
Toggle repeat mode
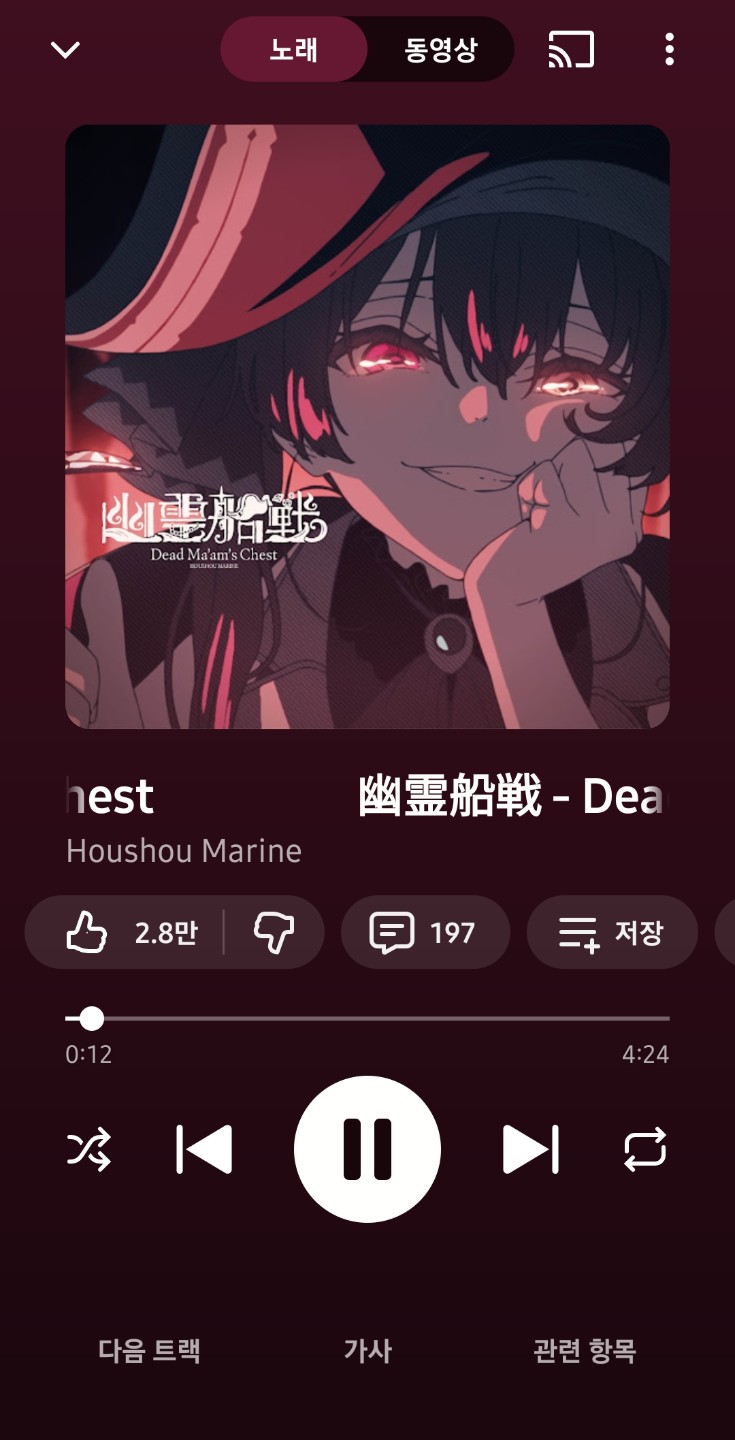[645, 1150]
